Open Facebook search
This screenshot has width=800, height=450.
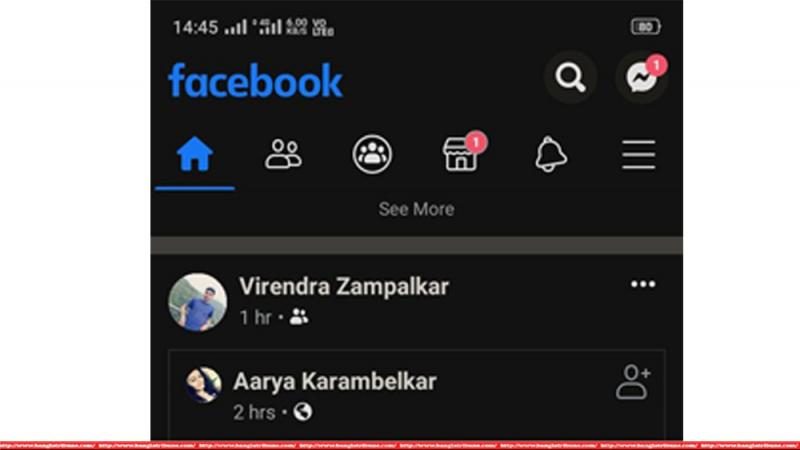[570, 79]
